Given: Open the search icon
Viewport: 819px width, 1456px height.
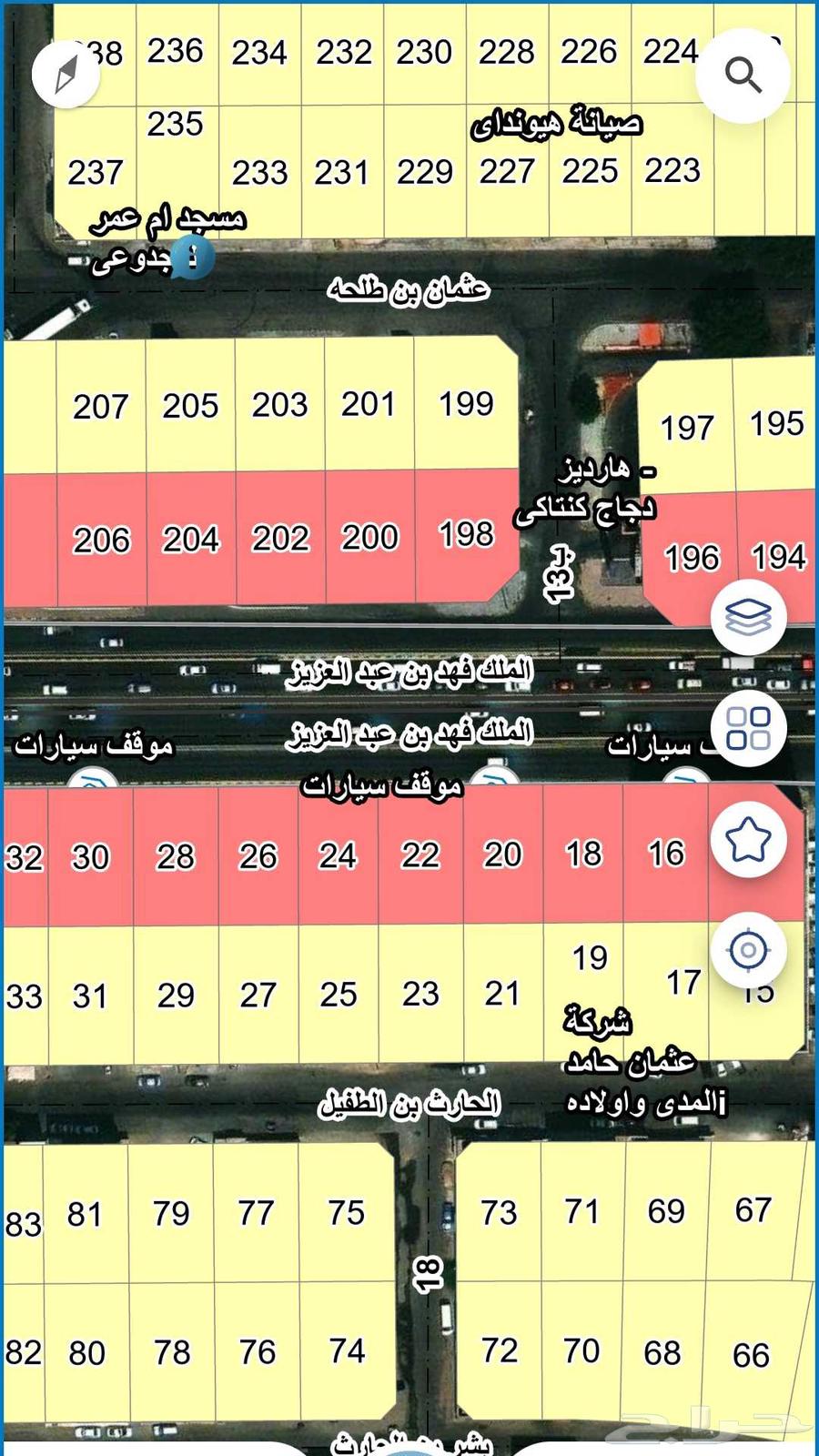Looking at the screenshot, I should point(745,75).
